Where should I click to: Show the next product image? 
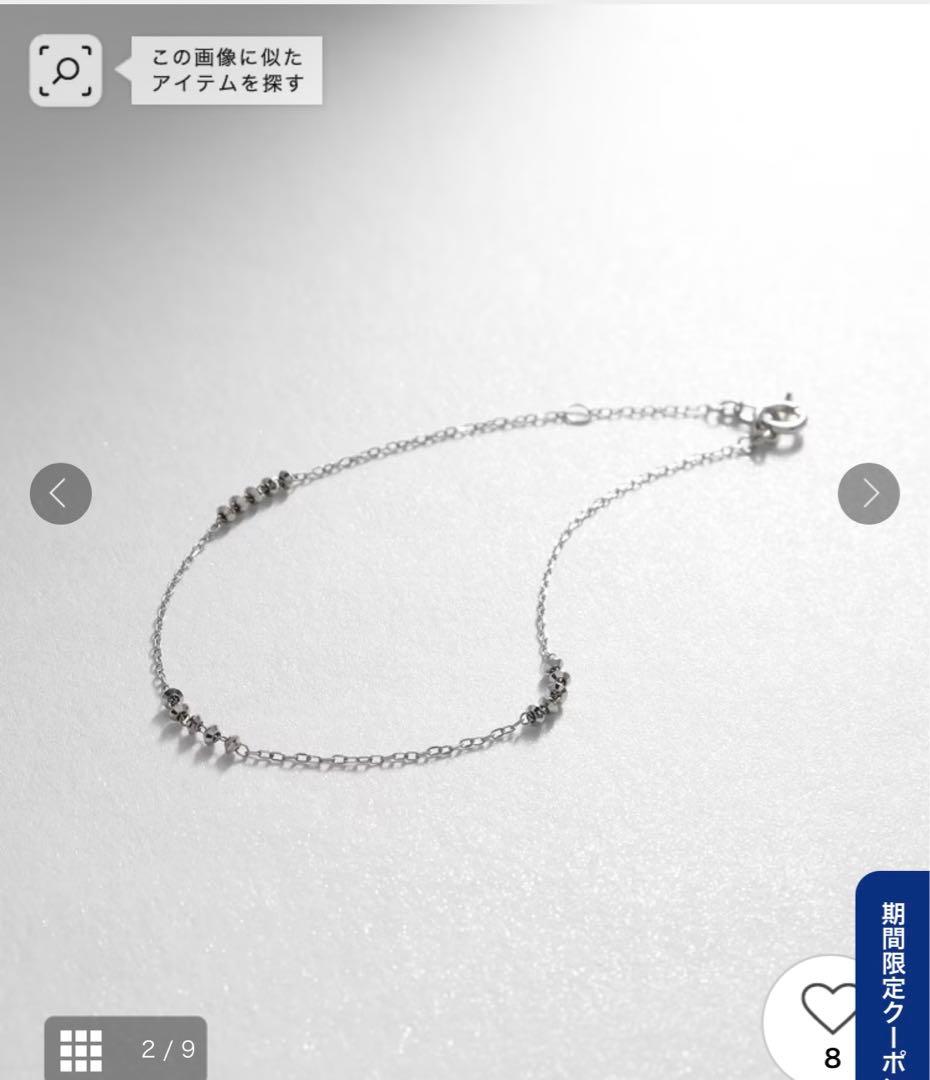click(868, 493)
